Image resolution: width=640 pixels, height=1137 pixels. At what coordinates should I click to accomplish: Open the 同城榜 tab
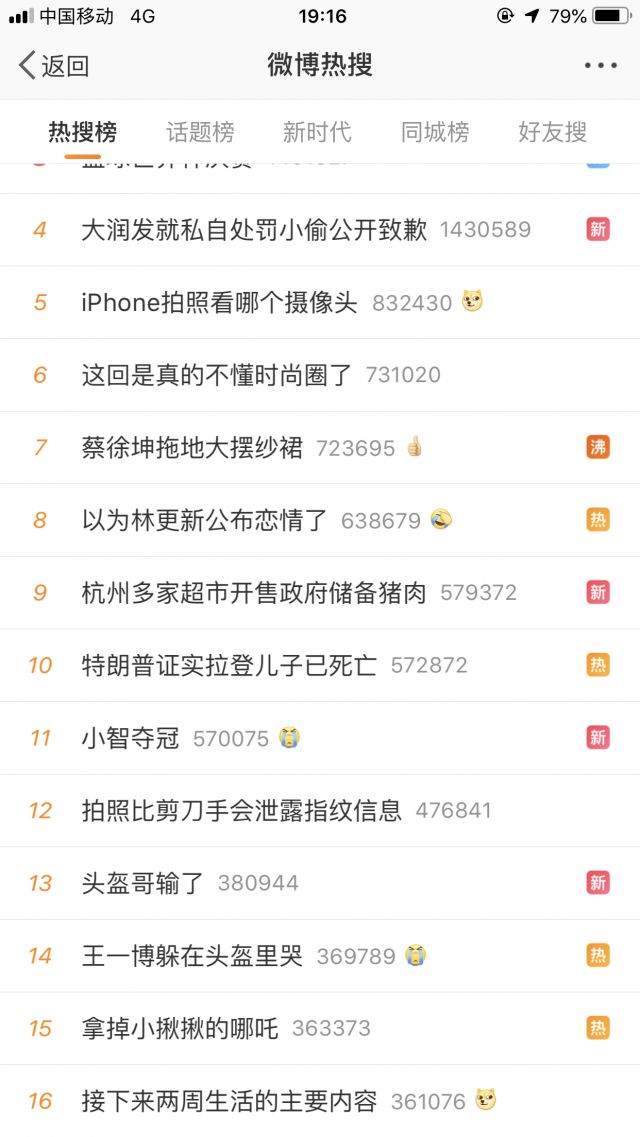(435, 132)
